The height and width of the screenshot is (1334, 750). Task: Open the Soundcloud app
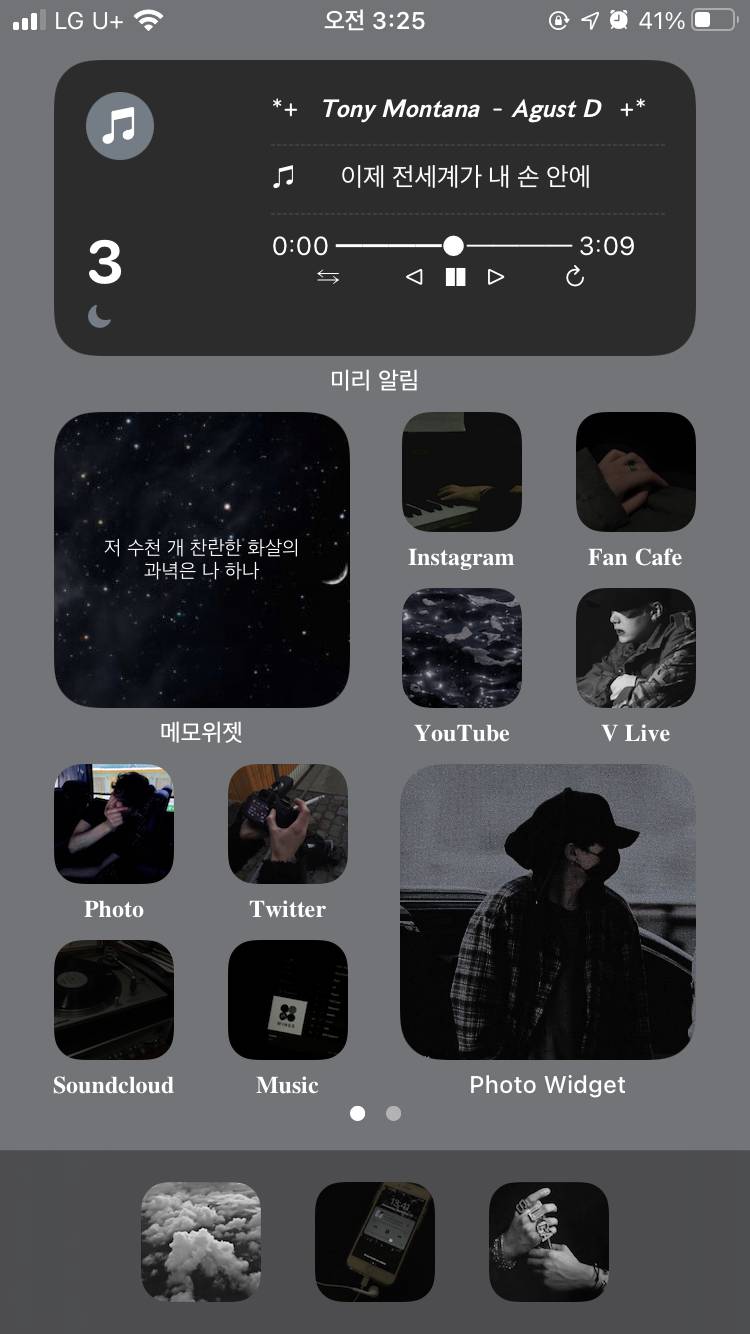tap(114, 1000)
